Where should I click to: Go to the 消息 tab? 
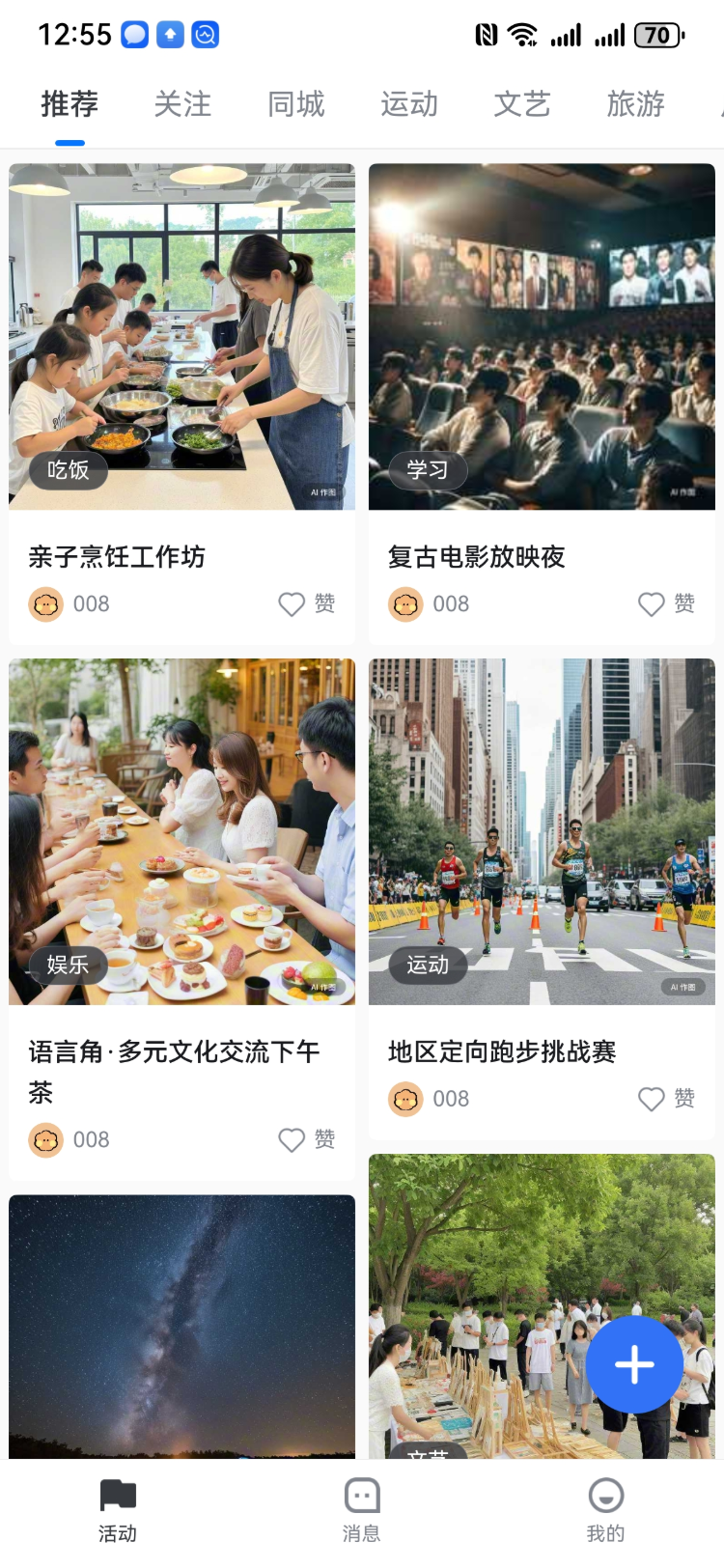pyautogui.click(x=362, y=1509)
